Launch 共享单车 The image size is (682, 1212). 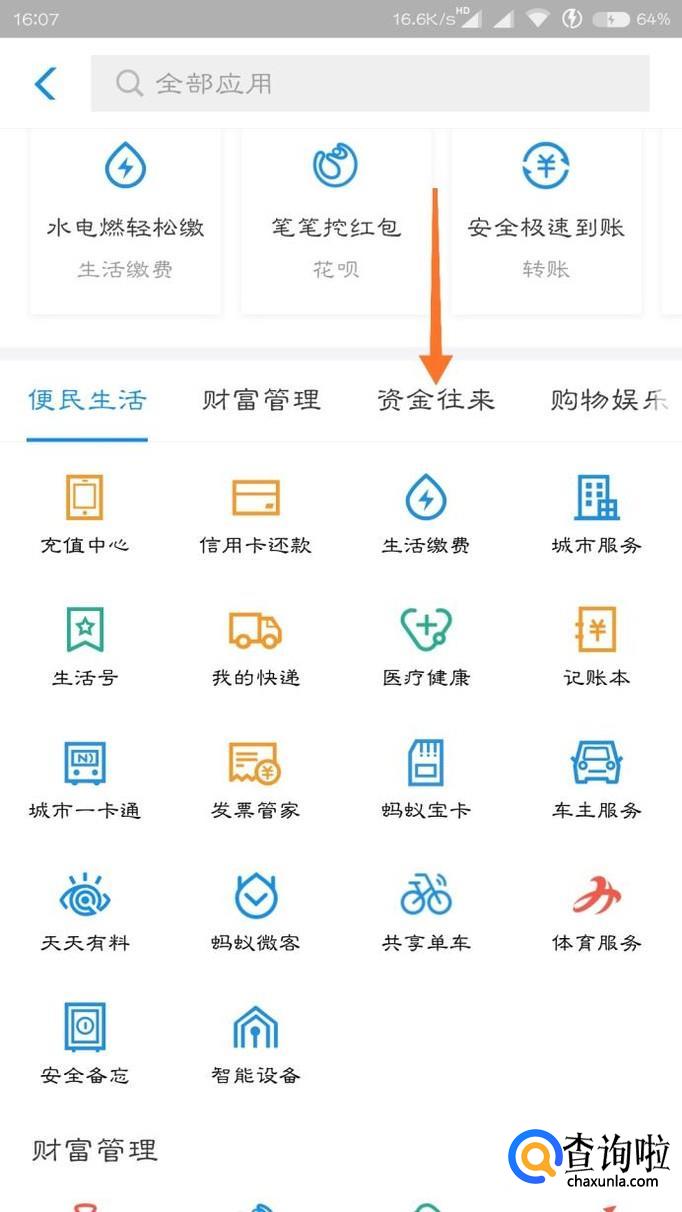coord(426,912)
